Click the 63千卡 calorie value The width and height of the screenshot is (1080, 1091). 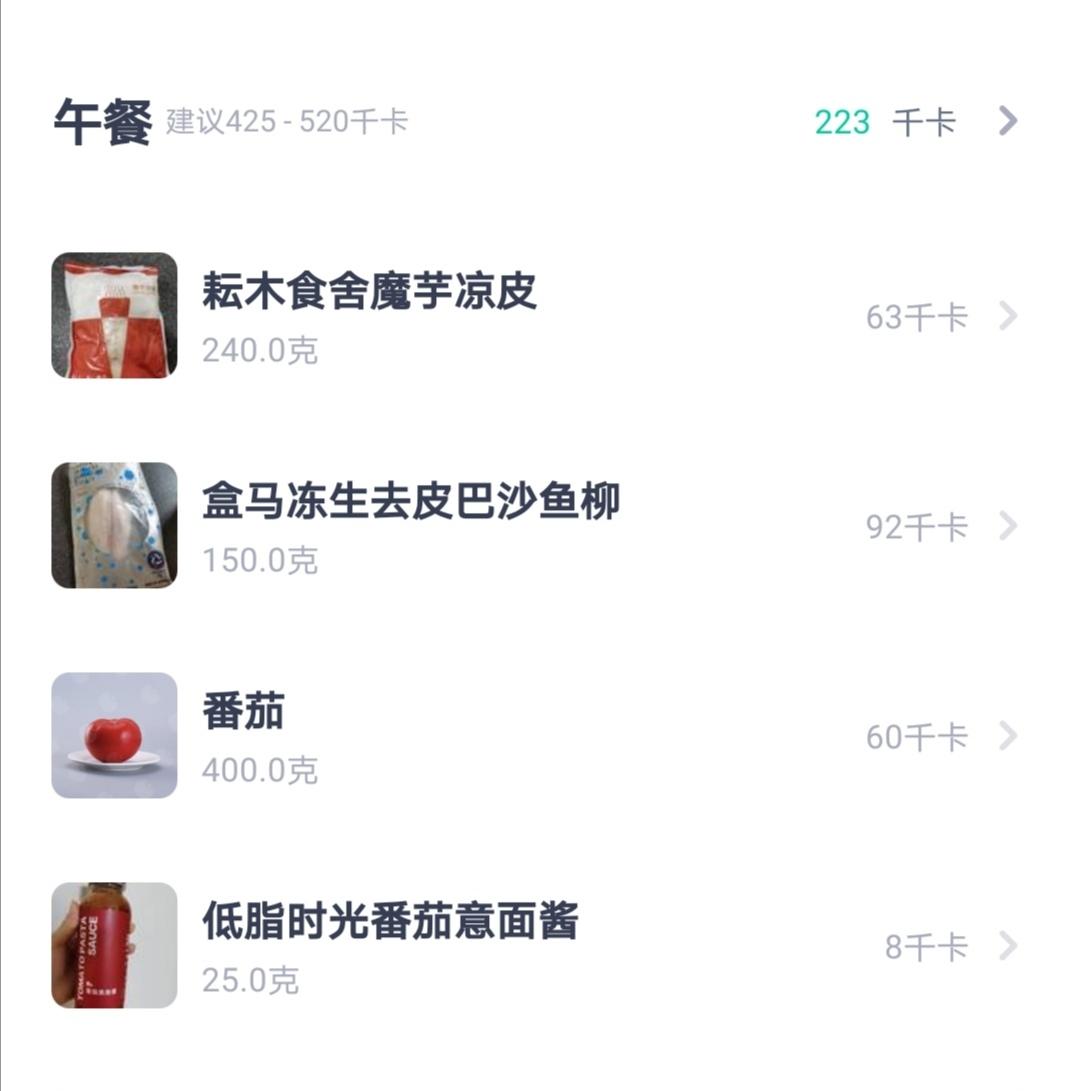916,318
